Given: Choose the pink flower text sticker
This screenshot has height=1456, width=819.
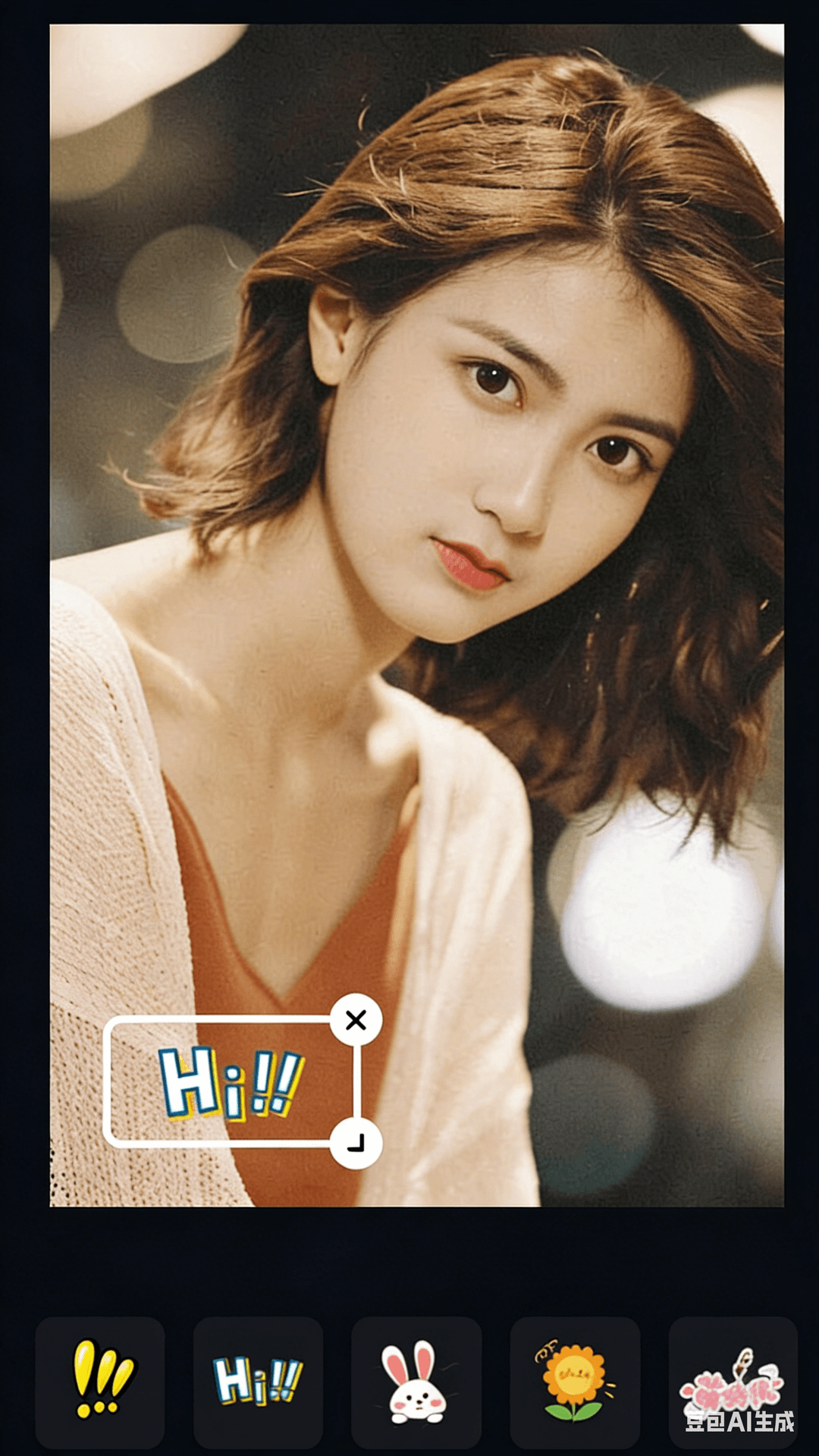Looking at the screenshot, I should point(733,1382).
